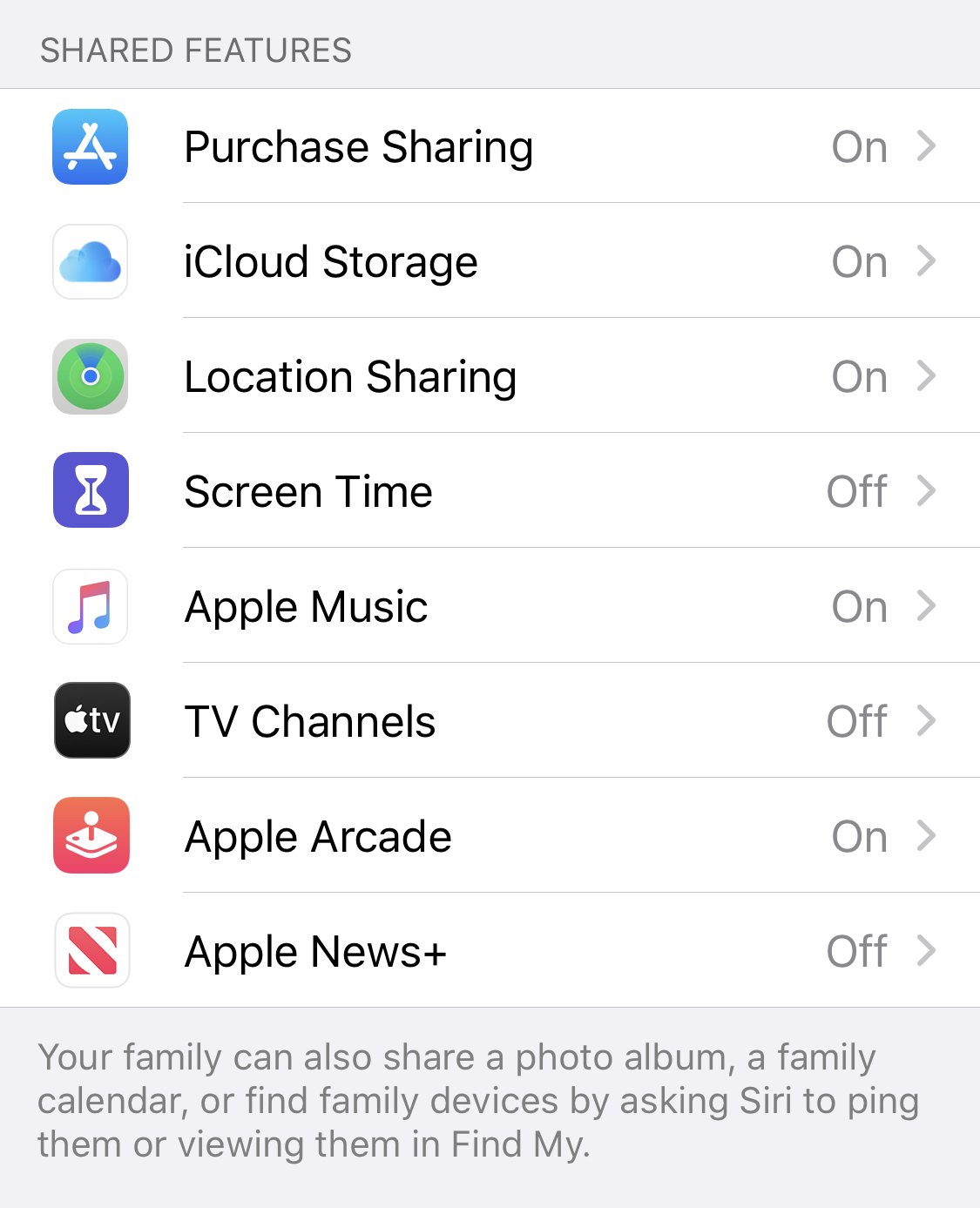Screen dimensions: 980x1208
Task: Open the iCloud Storage row
Action: (x=488, y=261)
